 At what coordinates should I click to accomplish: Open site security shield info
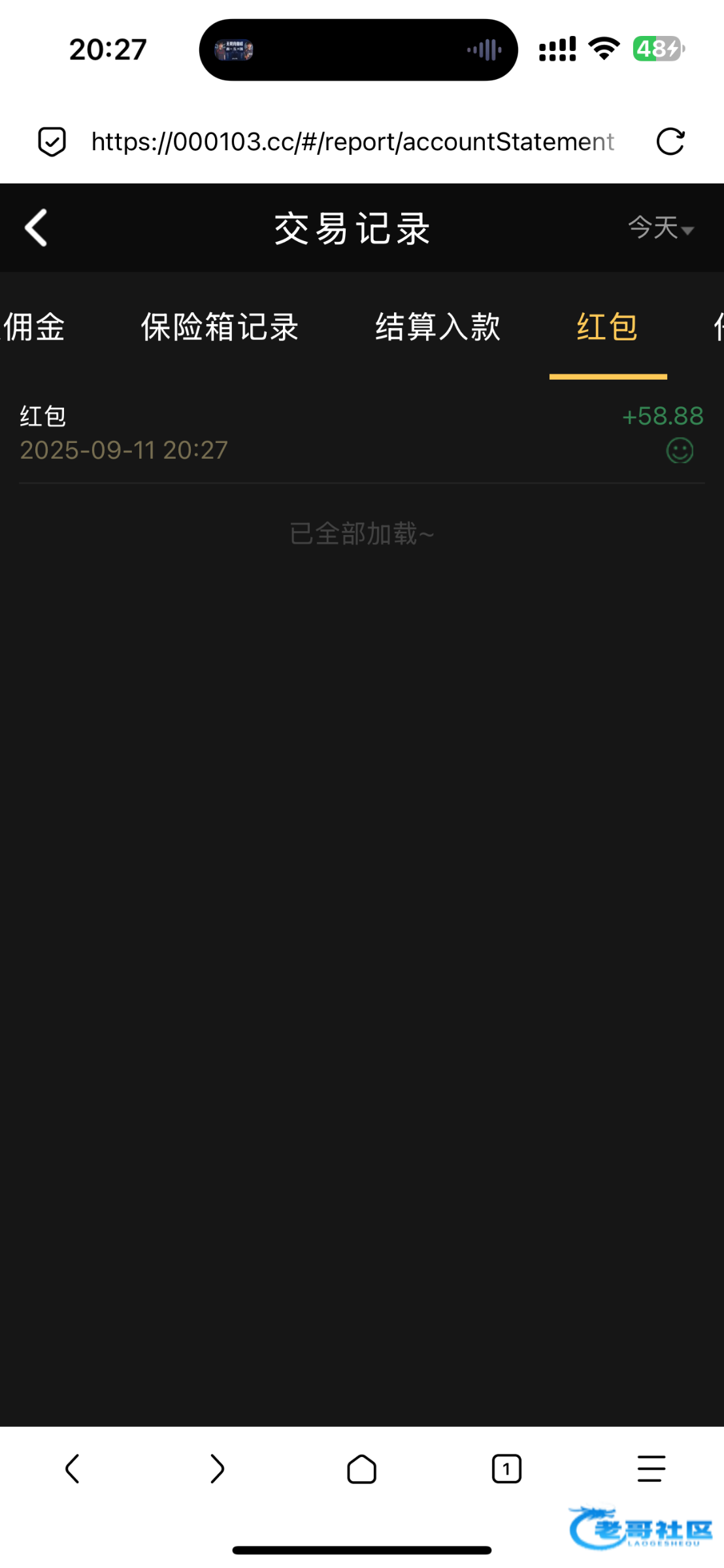click(x=52, y=142)
